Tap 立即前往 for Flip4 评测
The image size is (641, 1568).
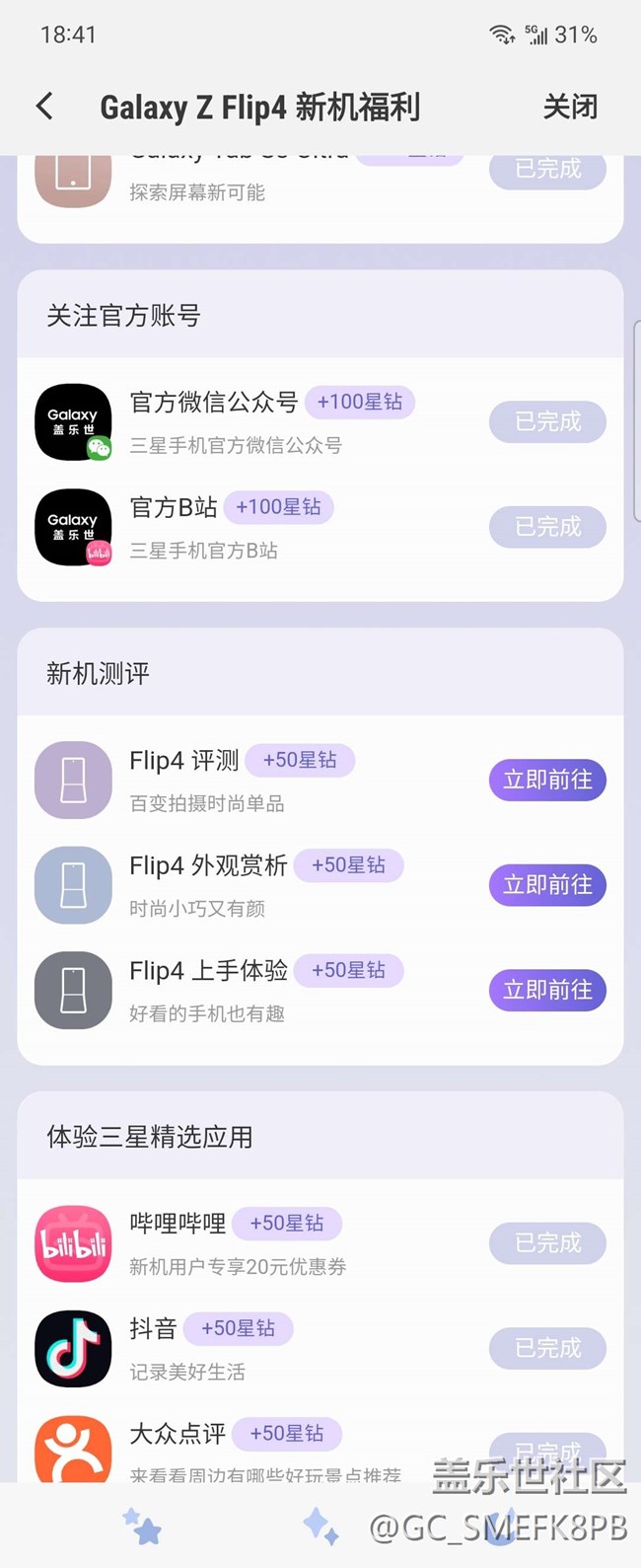tap(547, 781)
